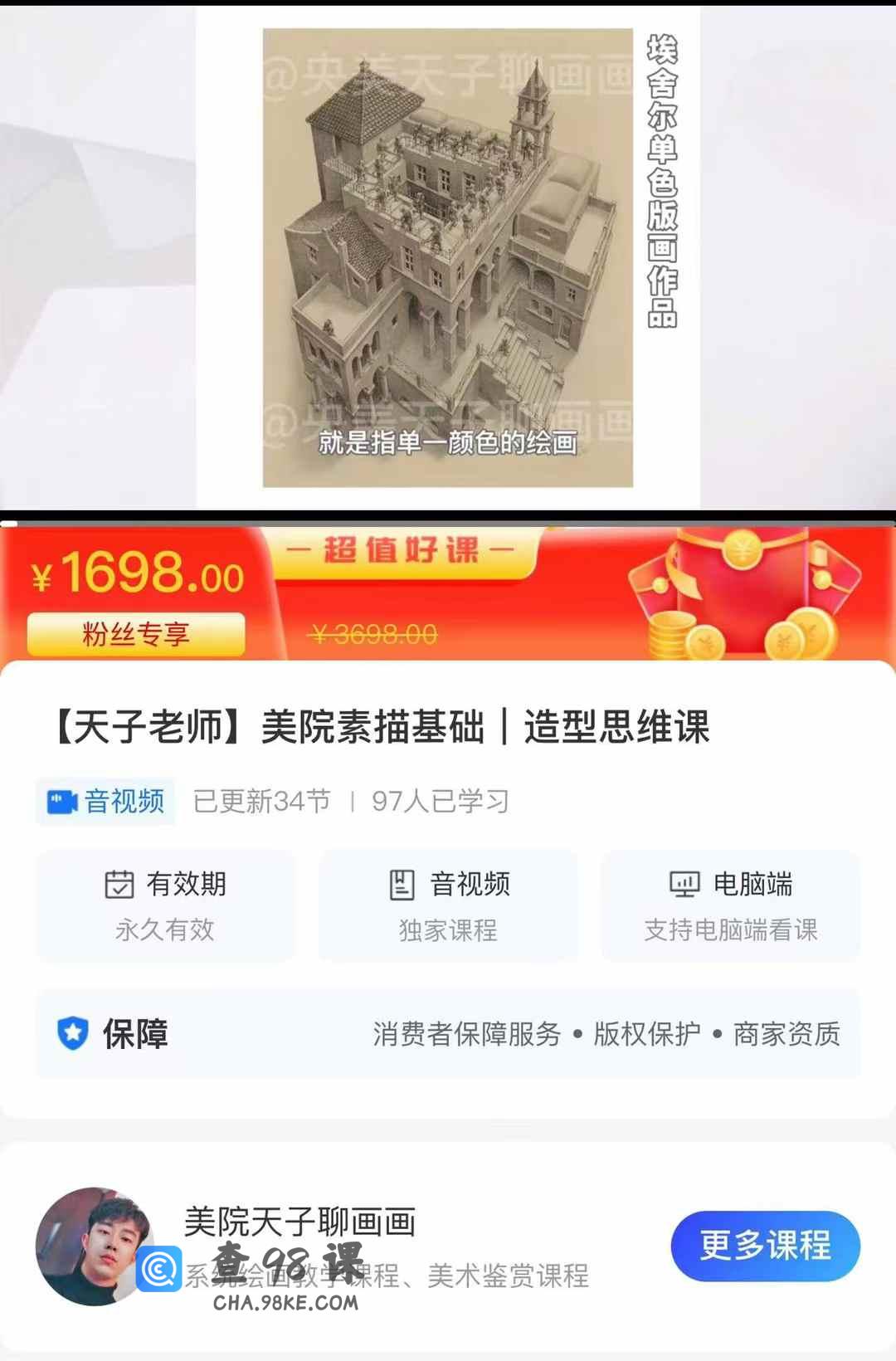Open the 更多课程 button
The height and width of the screenshot is (1361, 896).
[x=765, y=1245]
